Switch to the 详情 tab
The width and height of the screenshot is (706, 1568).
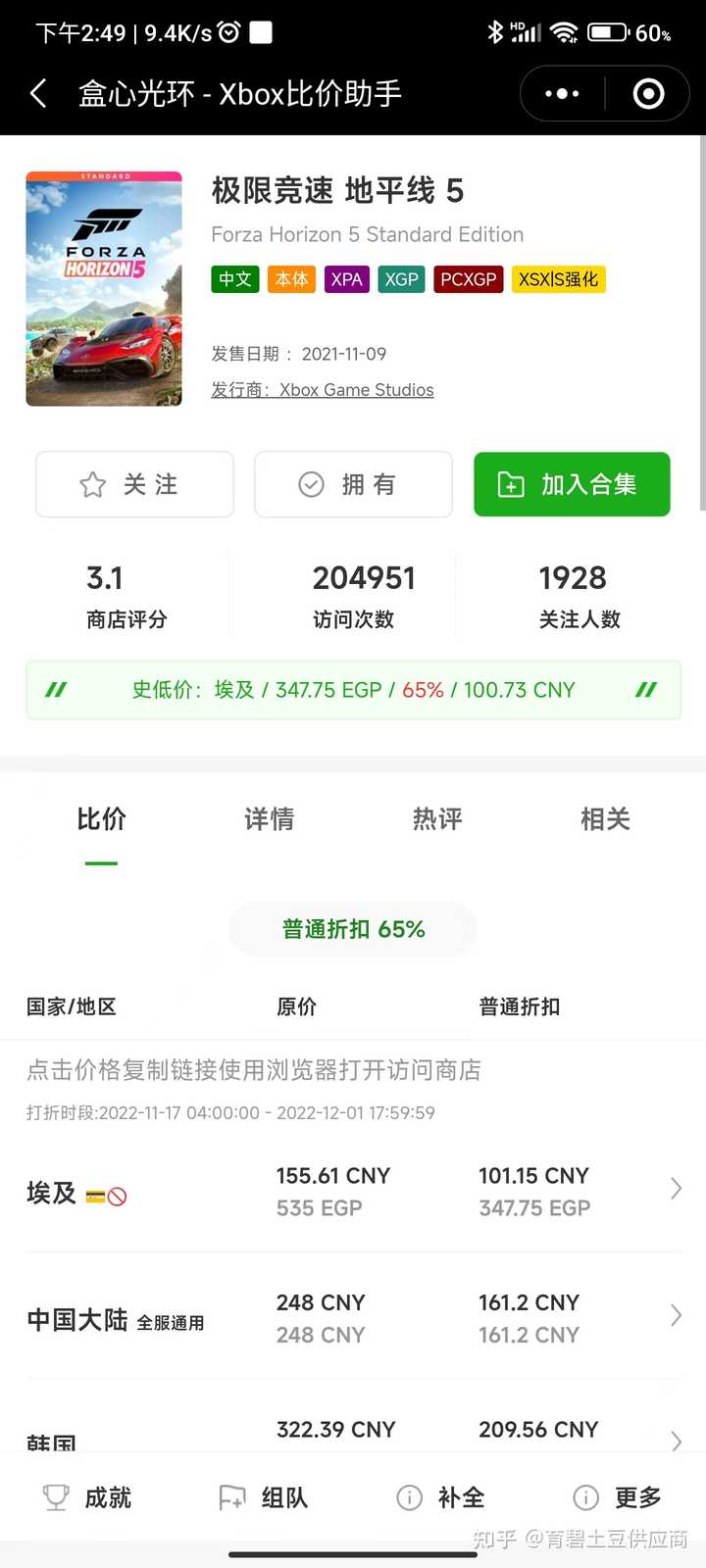pos(269,819)
